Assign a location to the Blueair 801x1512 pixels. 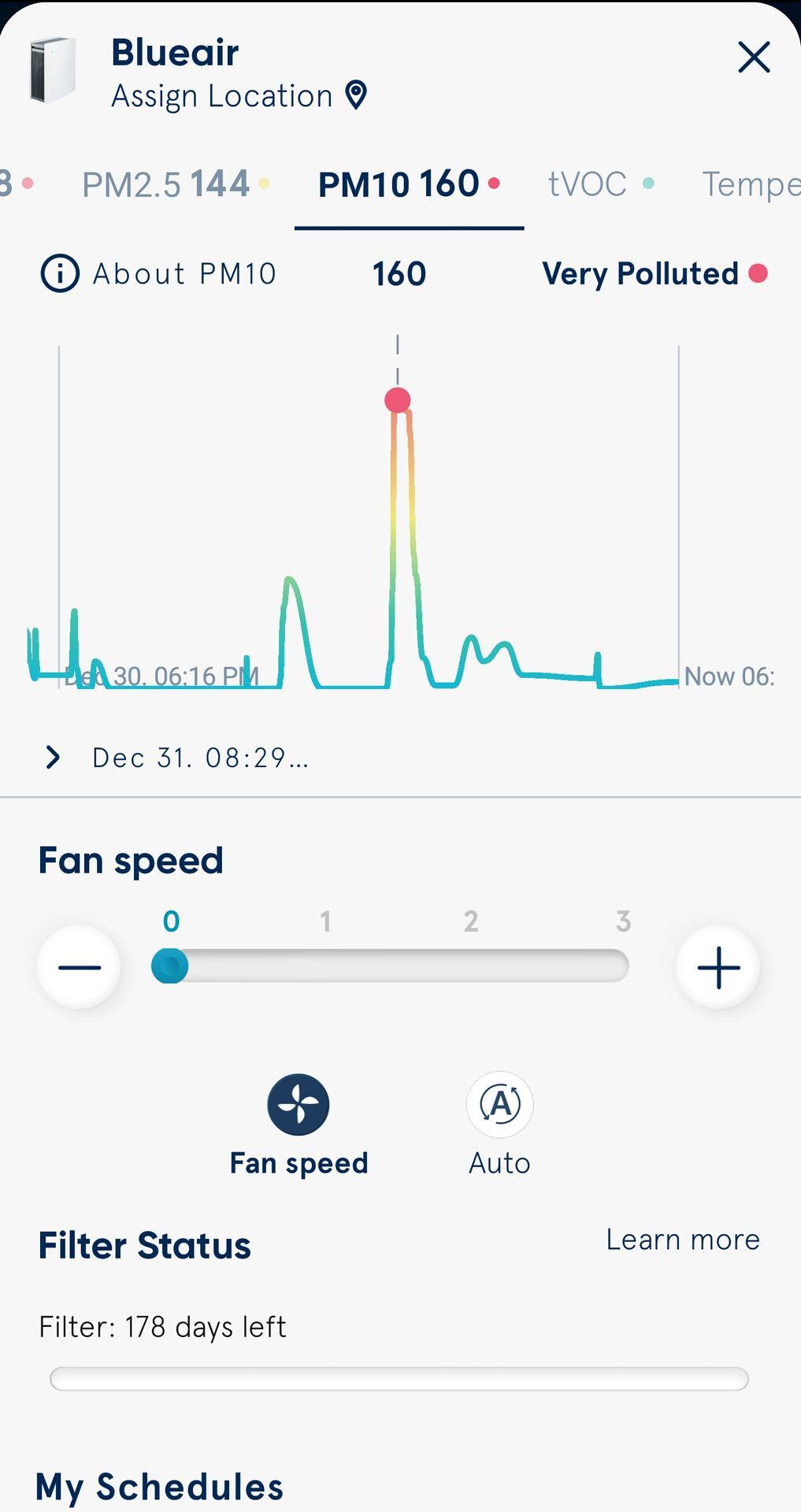[x=239, y=96]
